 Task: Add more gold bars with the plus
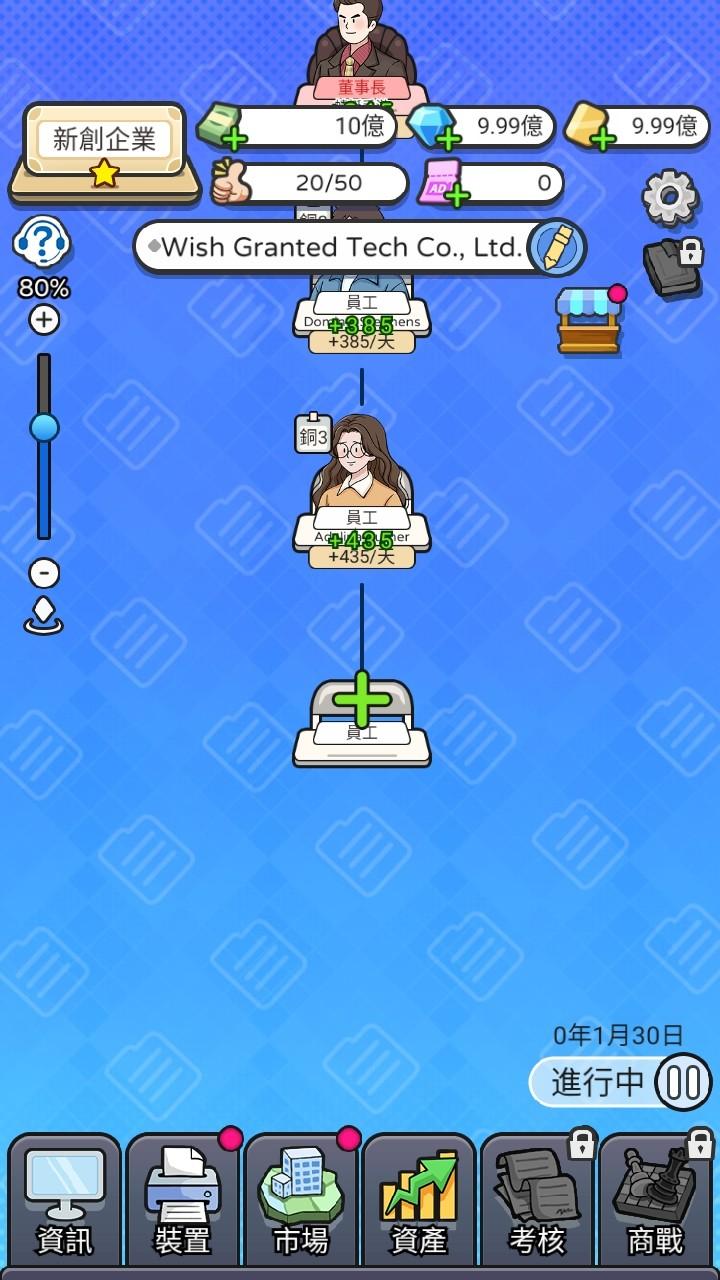602,138
